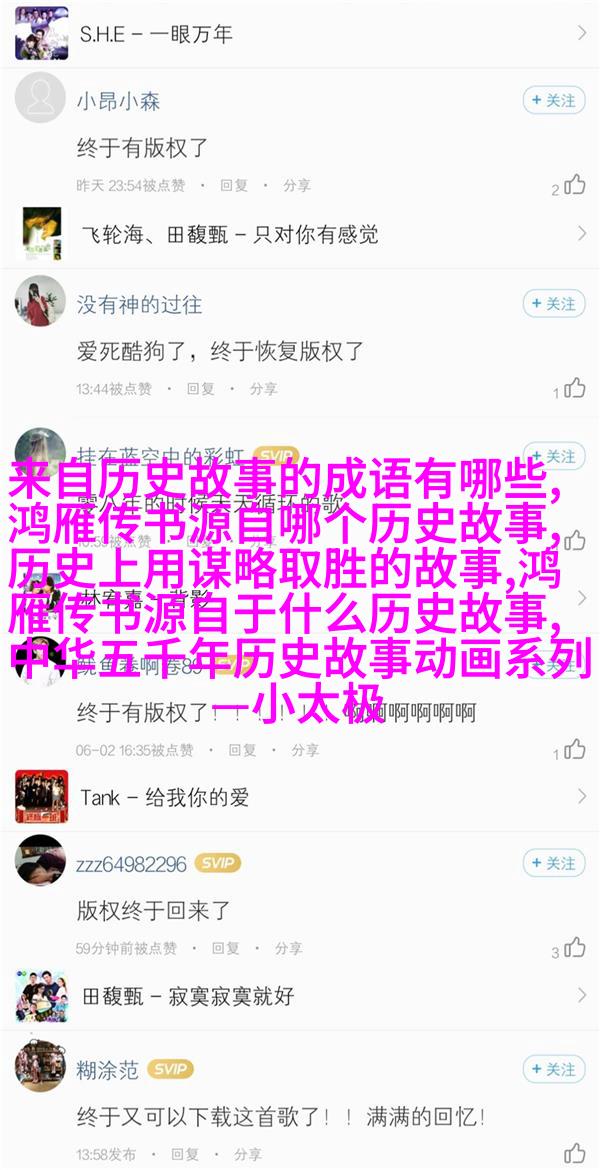The image size is (600, 1170).
Task: Open the song 田馥甄 - 寂寞寂寞就好
Action: [x=300, y=995]
